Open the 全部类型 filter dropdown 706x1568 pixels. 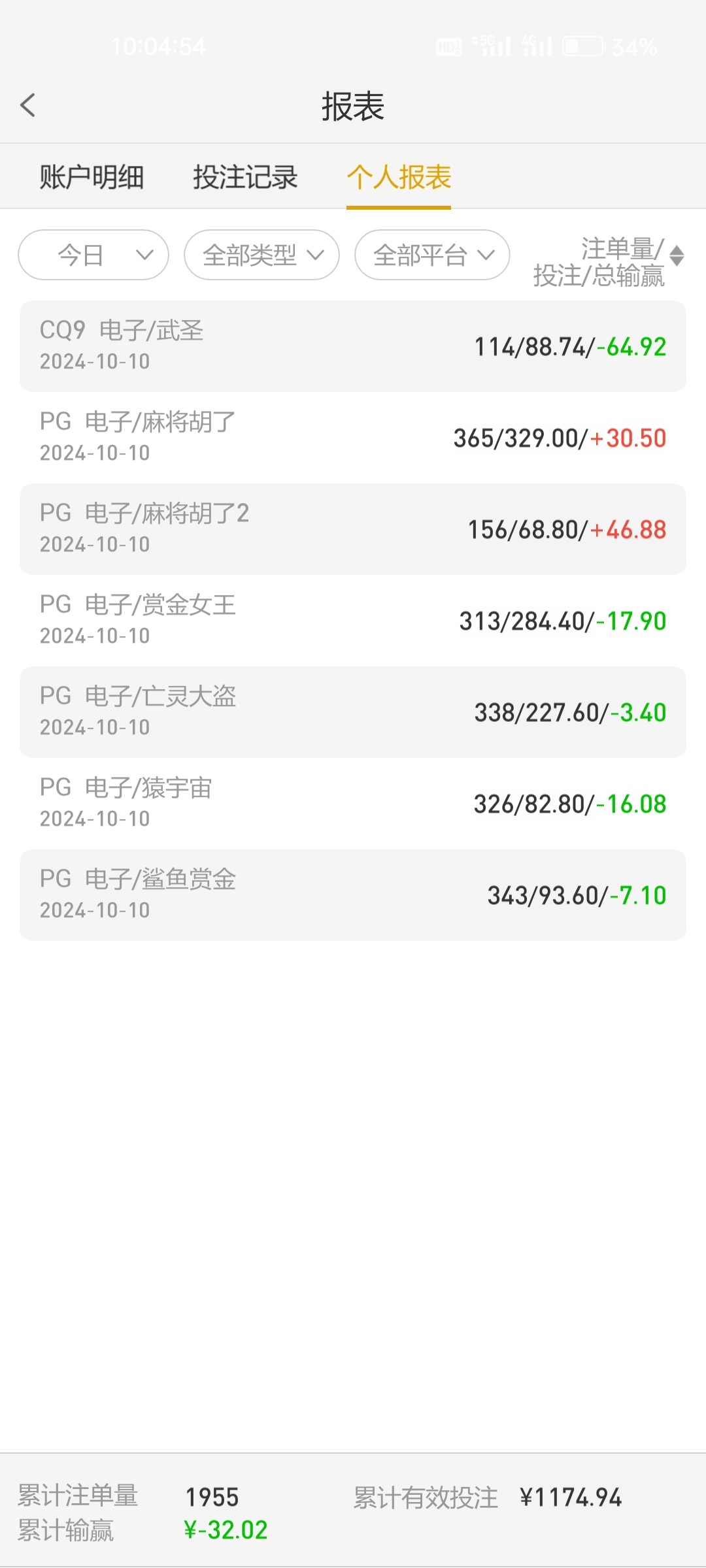(x=261, y=255)
